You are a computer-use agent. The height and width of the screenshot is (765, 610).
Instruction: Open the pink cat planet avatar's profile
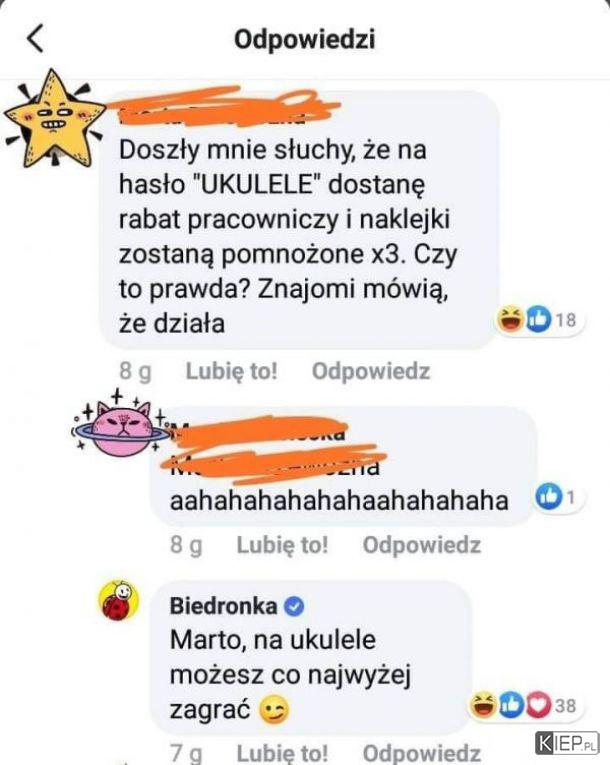[x=116, y=427]
